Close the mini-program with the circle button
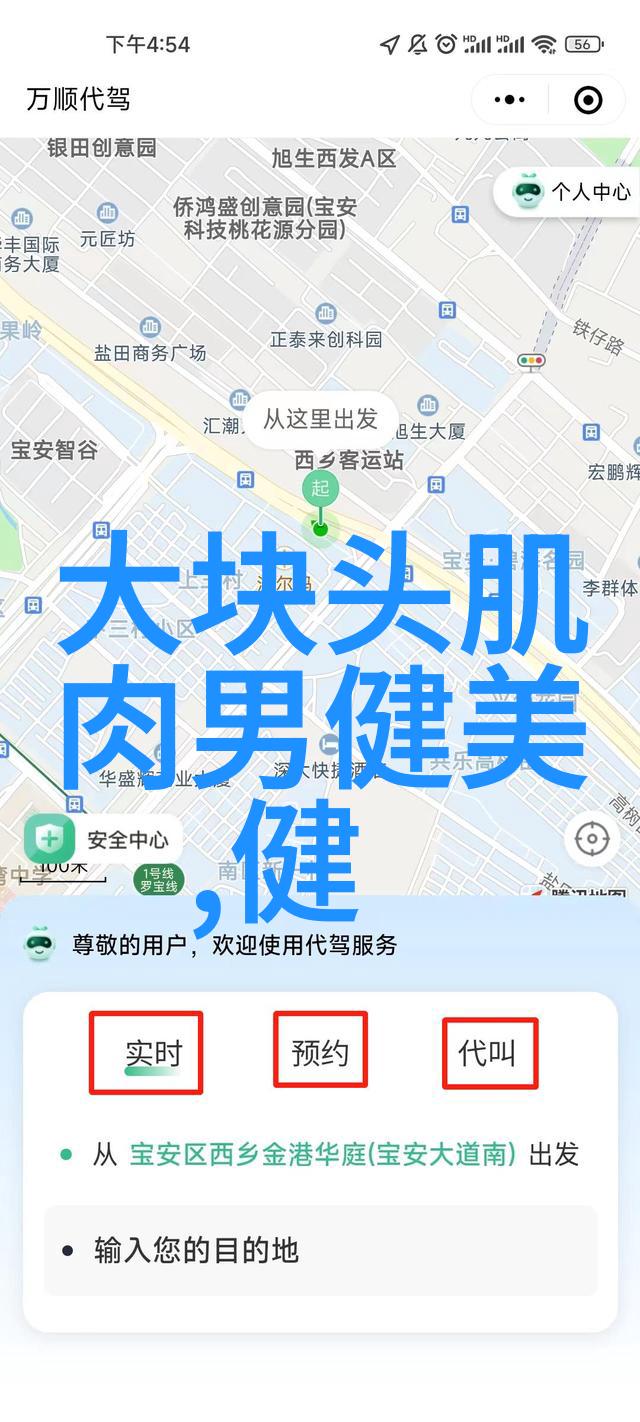Image resolution: width=640 pixels, height=1422 pixels. tap(589, 100)
